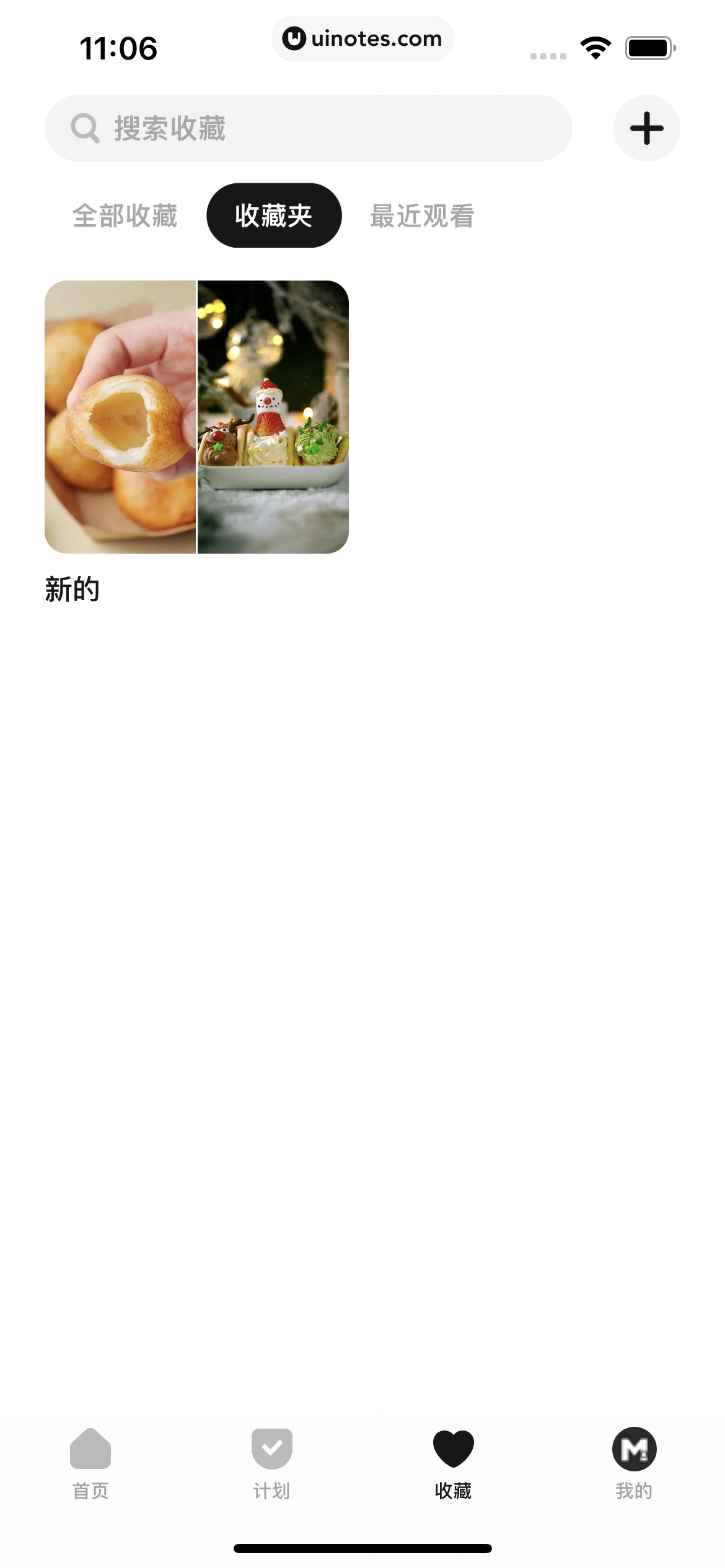
Task: Tap the cellular signal dots
Action: [546, 55]
